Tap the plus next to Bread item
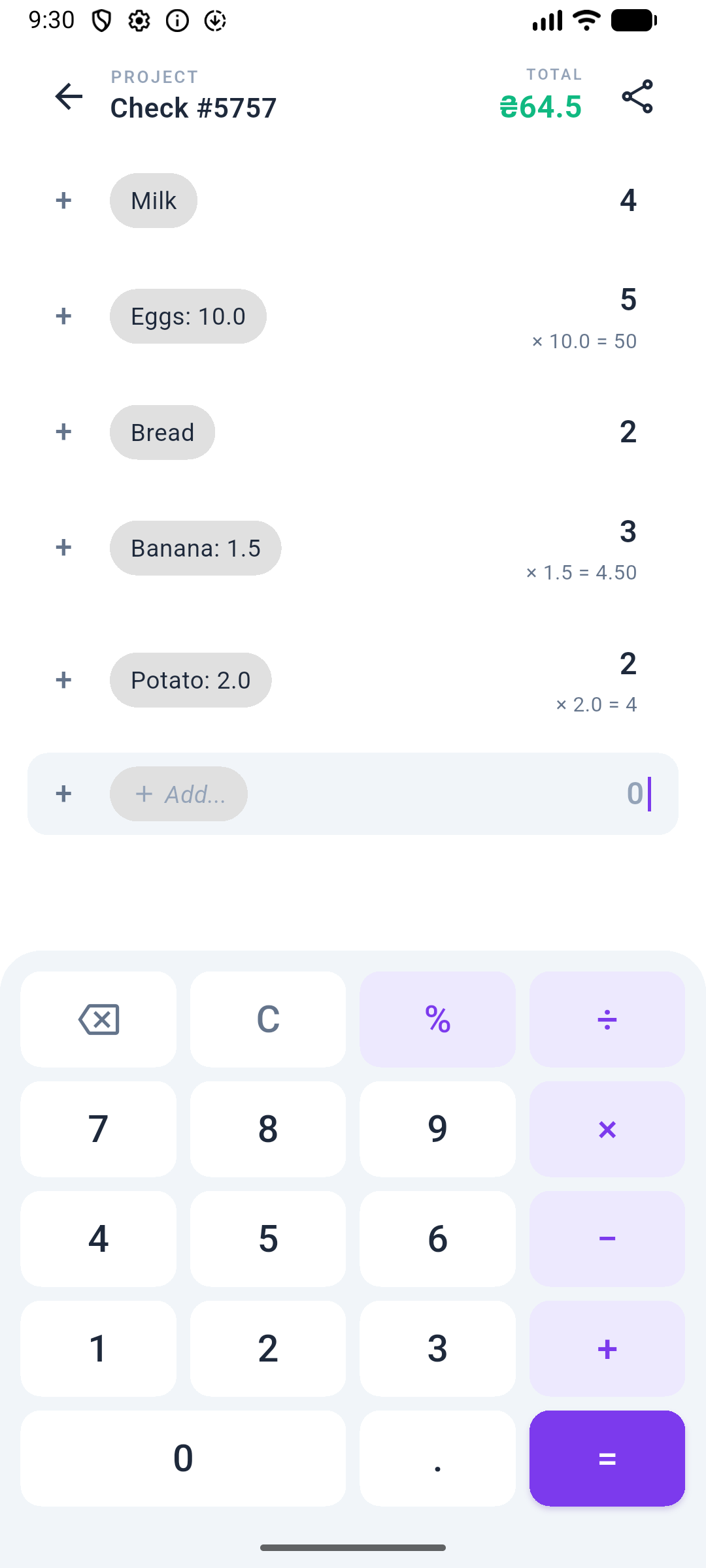Screen dimensions: 706x1568 point(63,432)
